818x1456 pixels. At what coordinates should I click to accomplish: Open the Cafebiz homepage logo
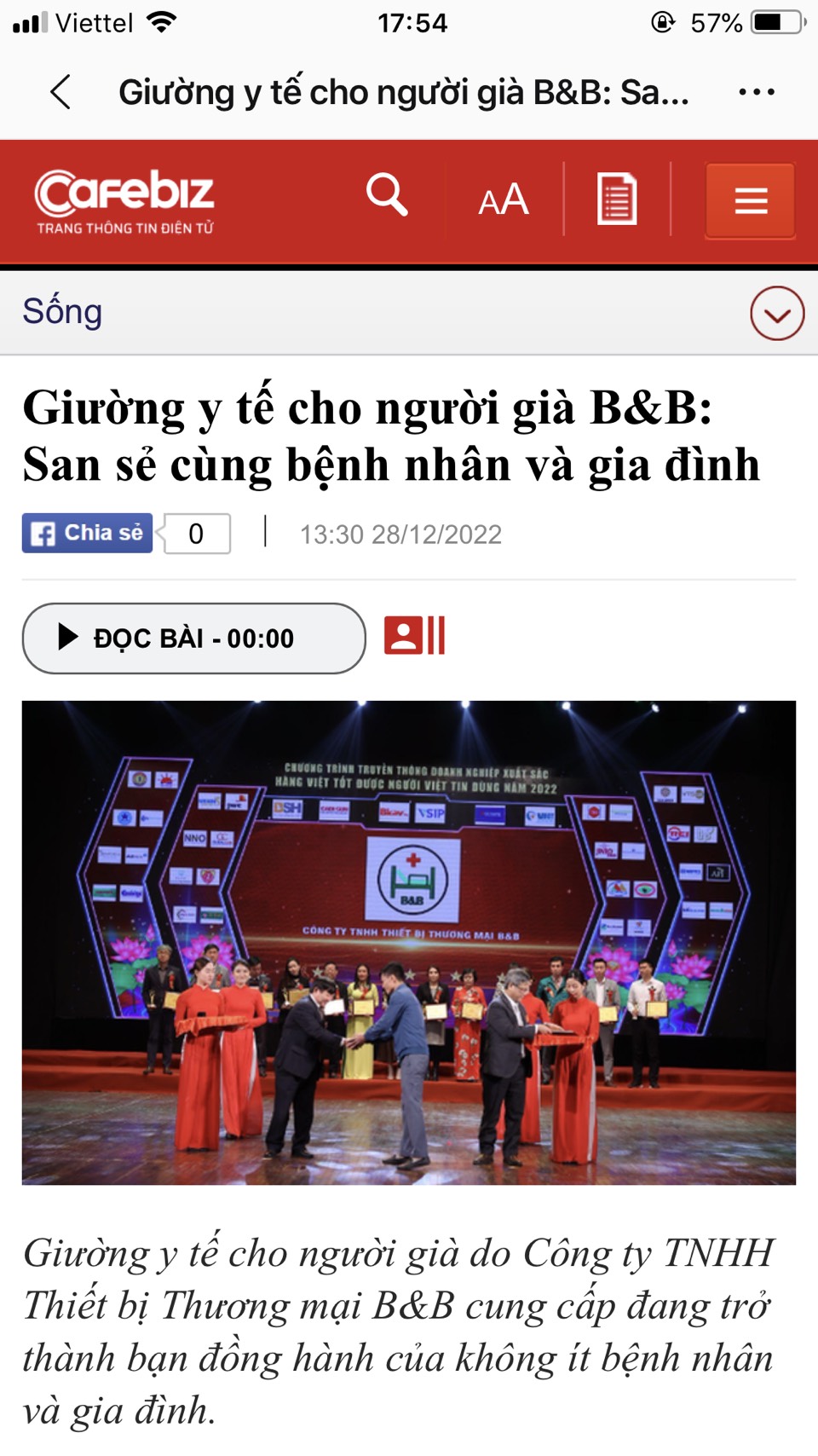pos(124,201)
